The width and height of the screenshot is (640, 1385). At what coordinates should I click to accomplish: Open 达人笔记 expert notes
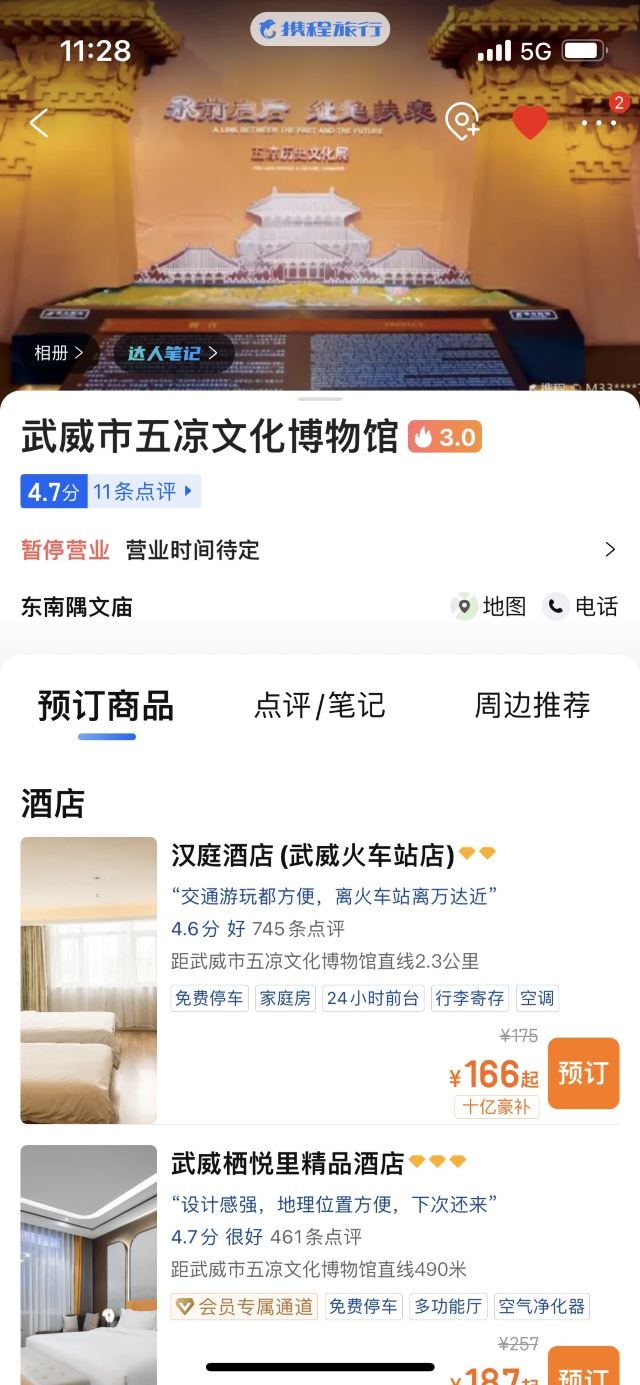point(172,352)
